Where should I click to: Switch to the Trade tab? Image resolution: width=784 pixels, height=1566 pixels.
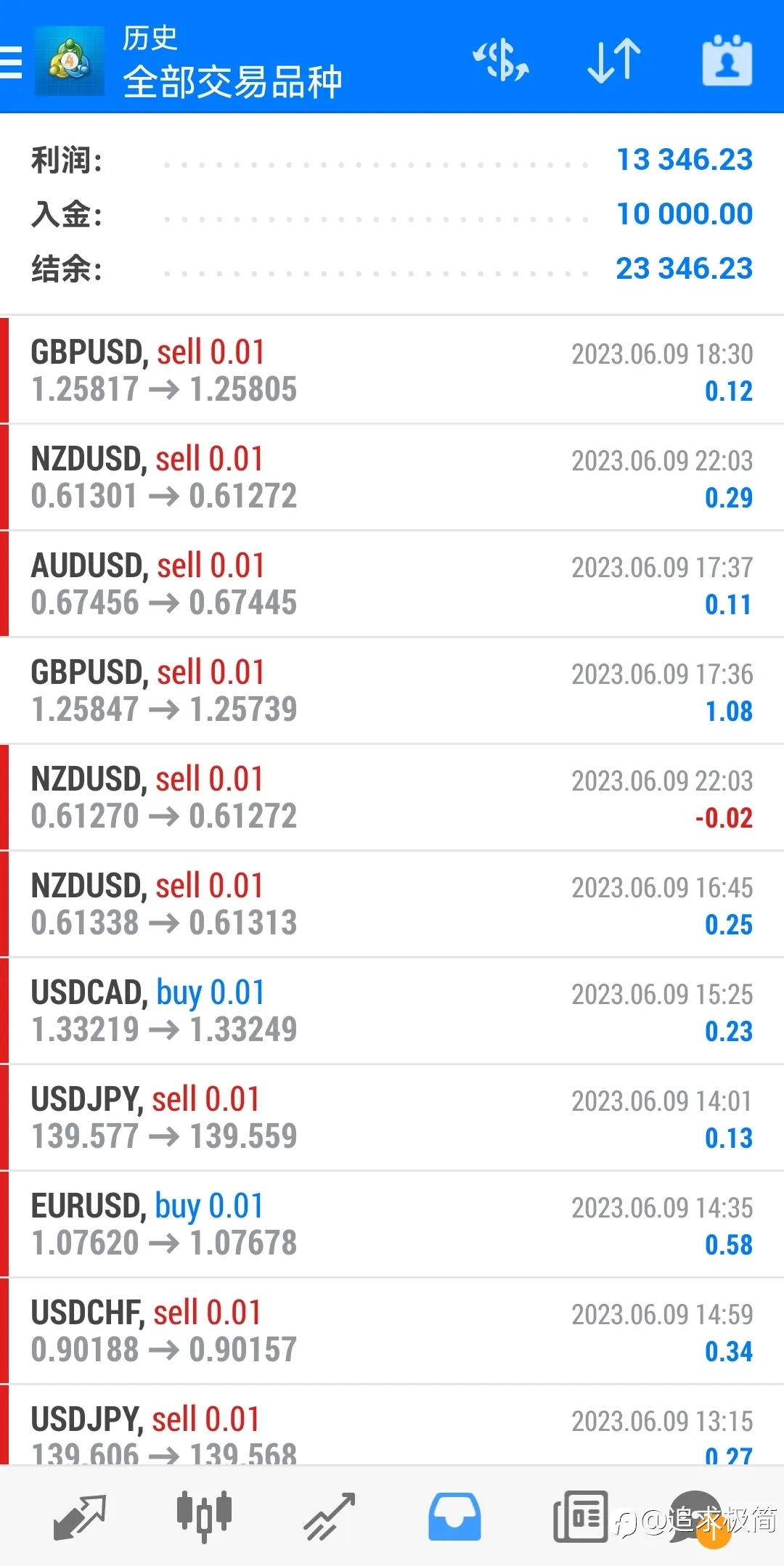329,1517
